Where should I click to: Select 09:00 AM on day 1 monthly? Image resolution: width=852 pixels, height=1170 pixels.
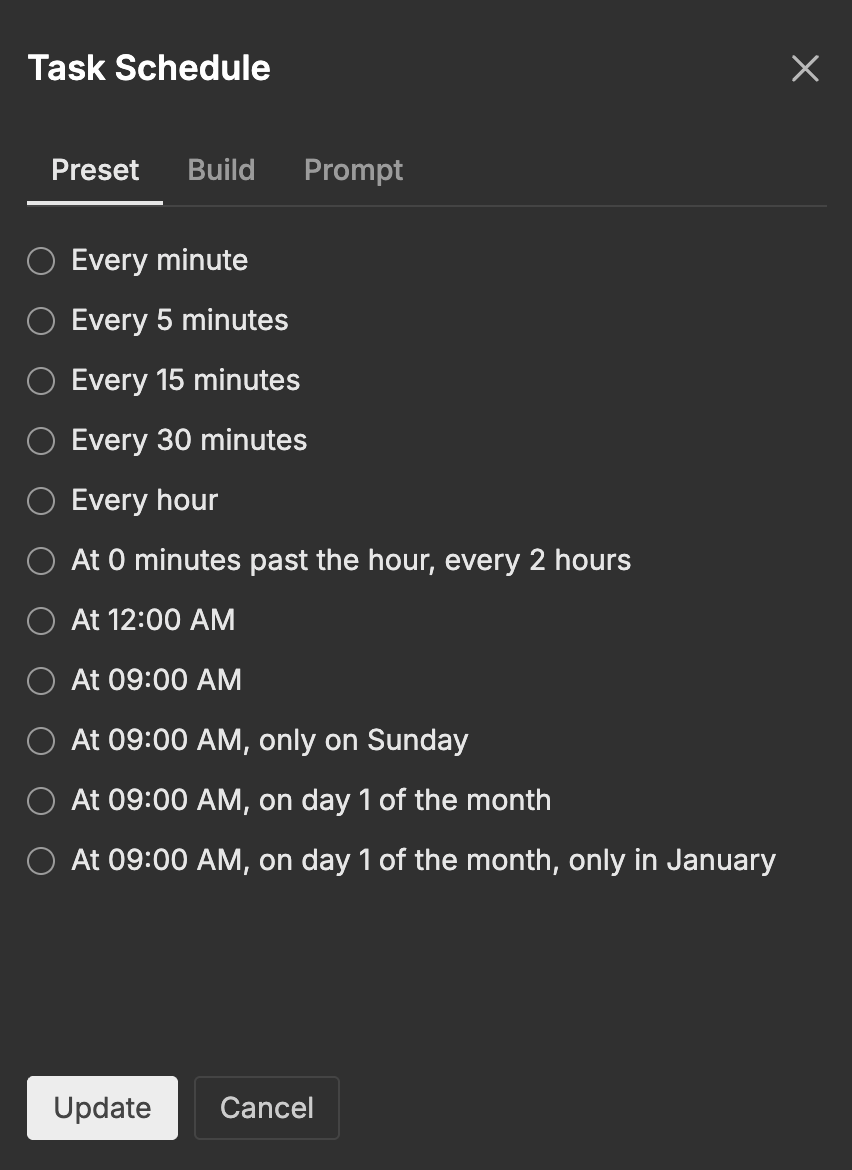[41, 801]
